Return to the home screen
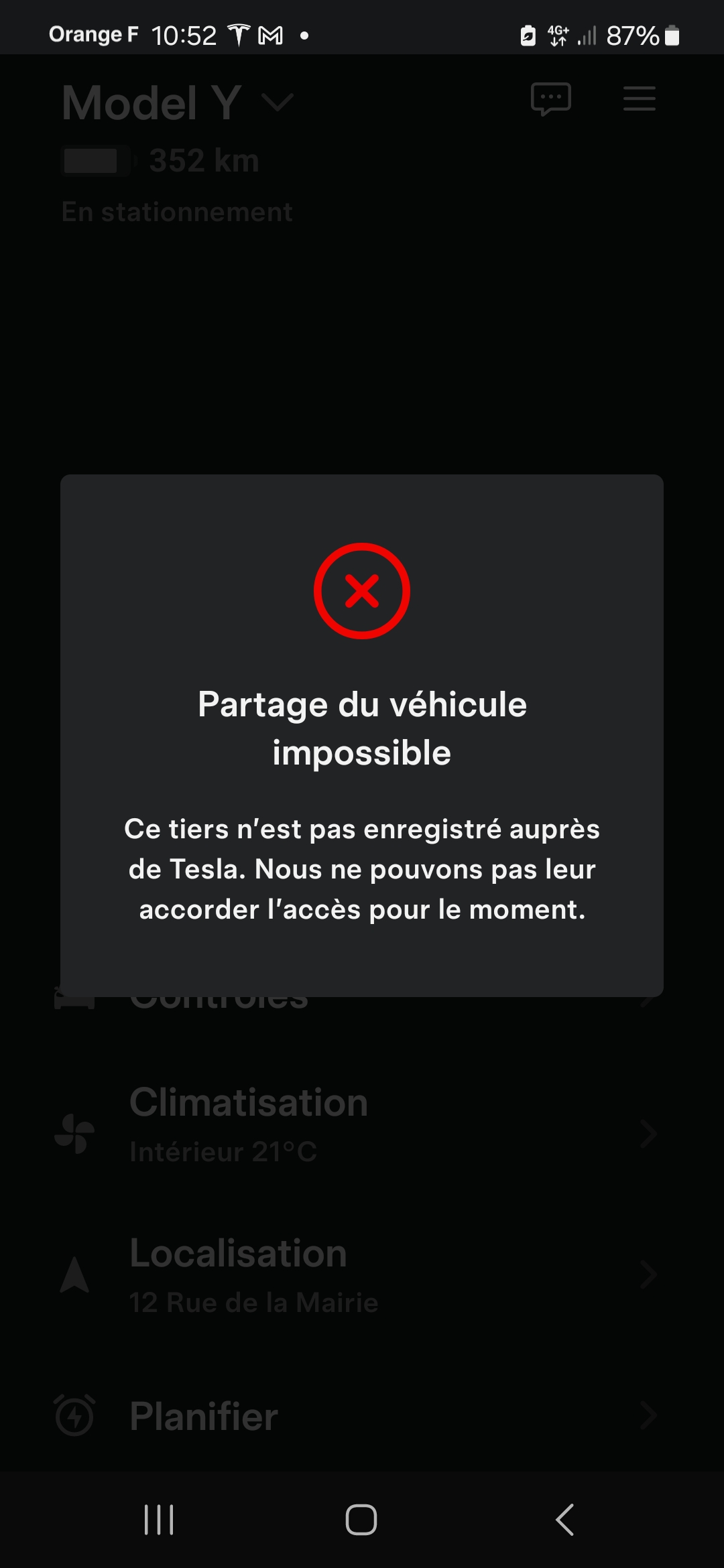Screen dimensions: 724x1568 click(x=361, y=1520)
